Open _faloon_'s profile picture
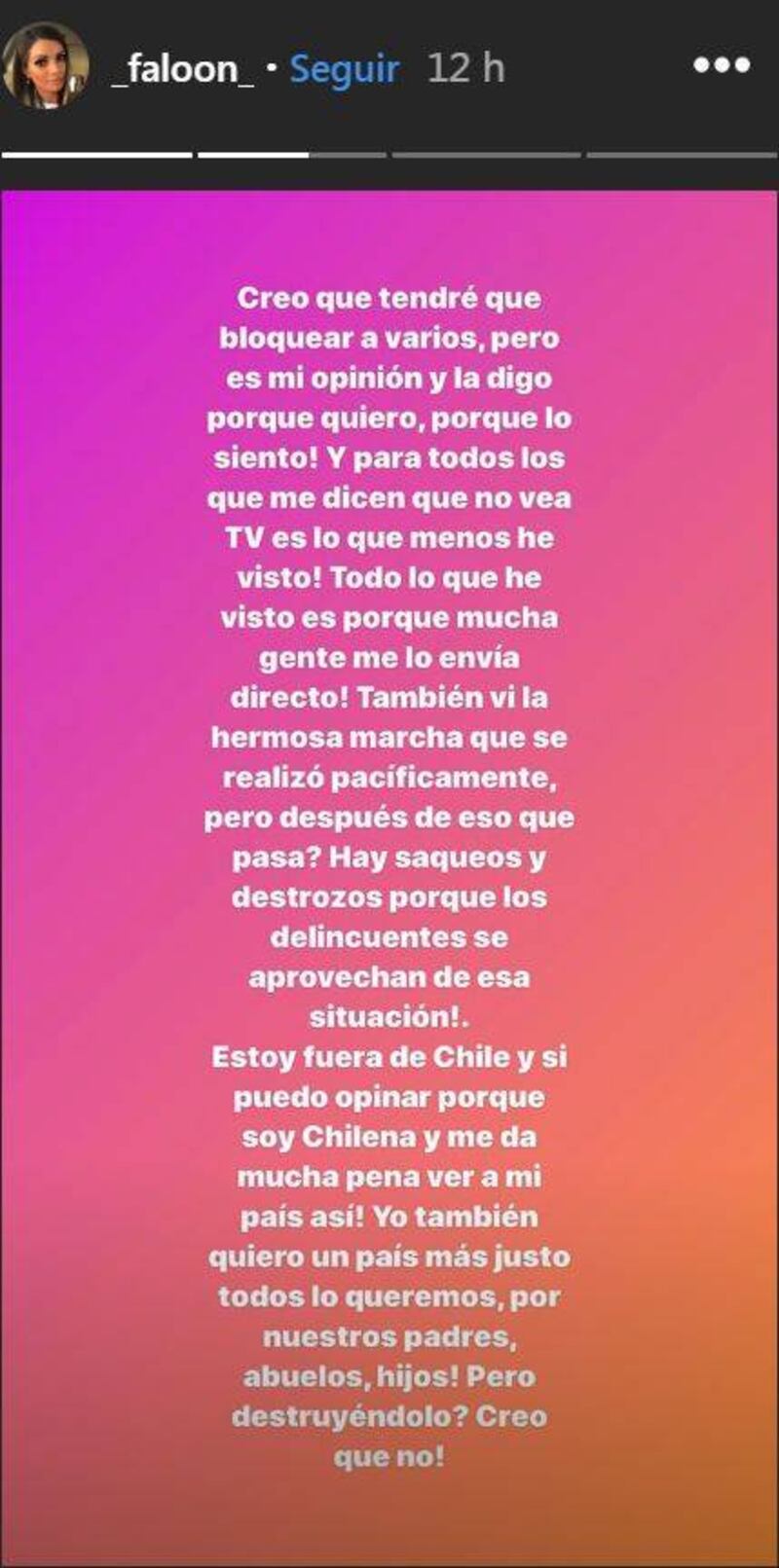 click(x=45, y=66)
